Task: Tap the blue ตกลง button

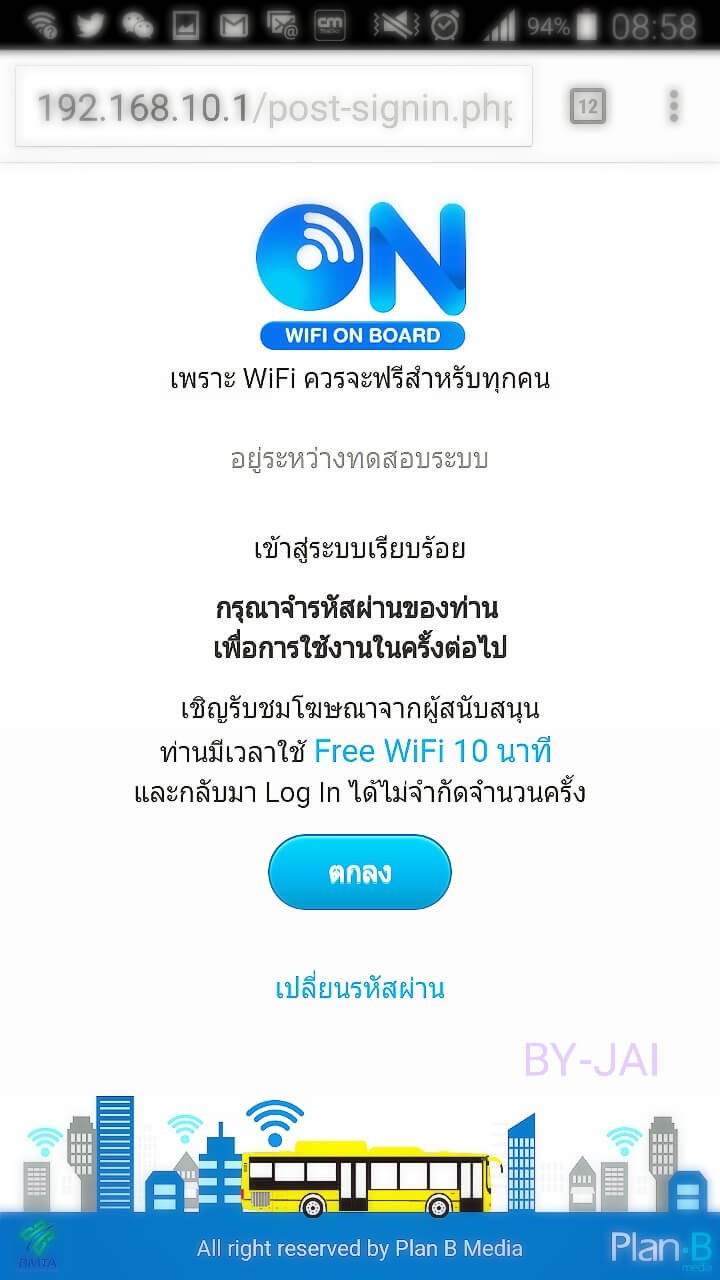Action: pos(360,871)
